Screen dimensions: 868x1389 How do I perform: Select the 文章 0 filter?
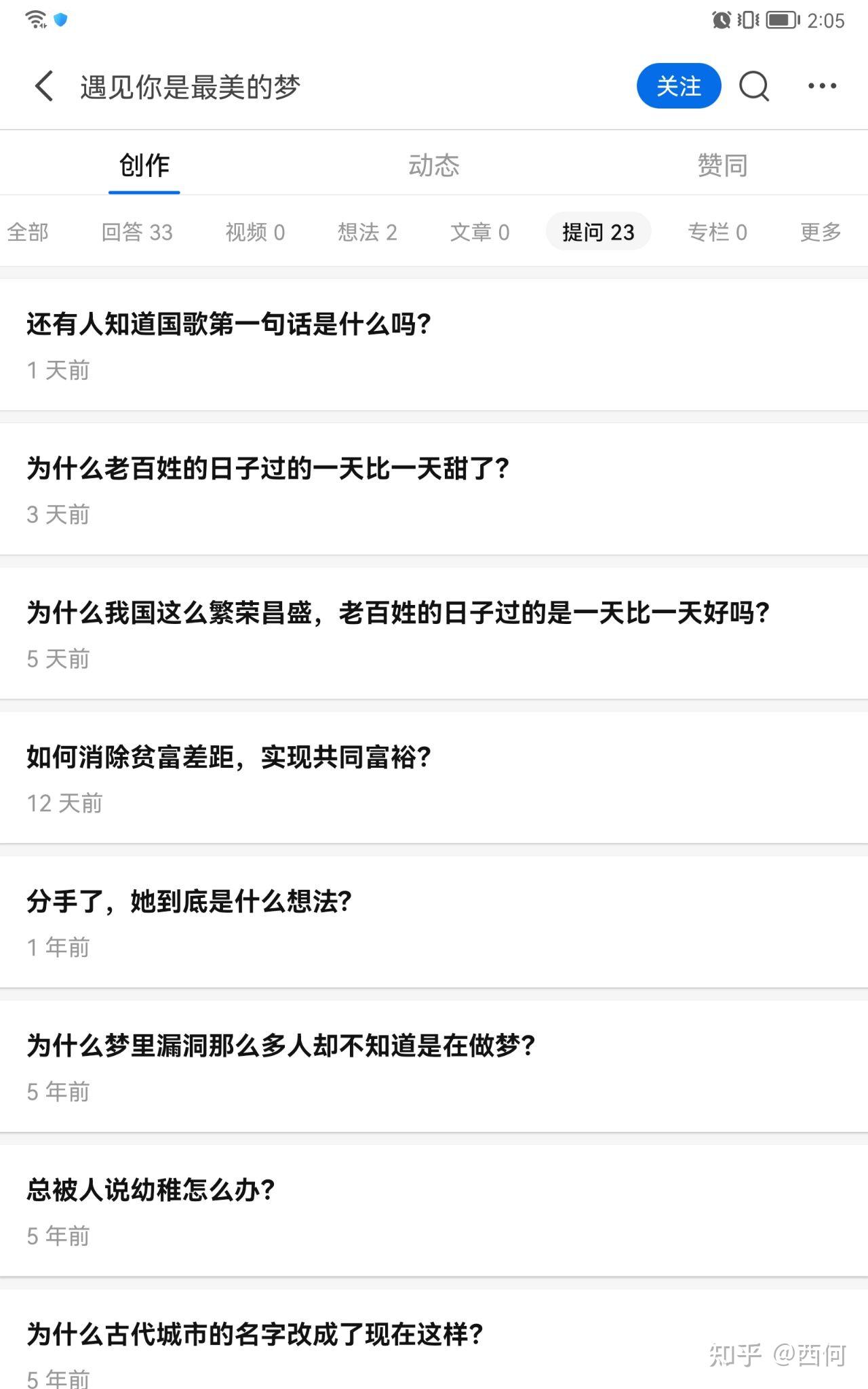(x=479, y=232)
